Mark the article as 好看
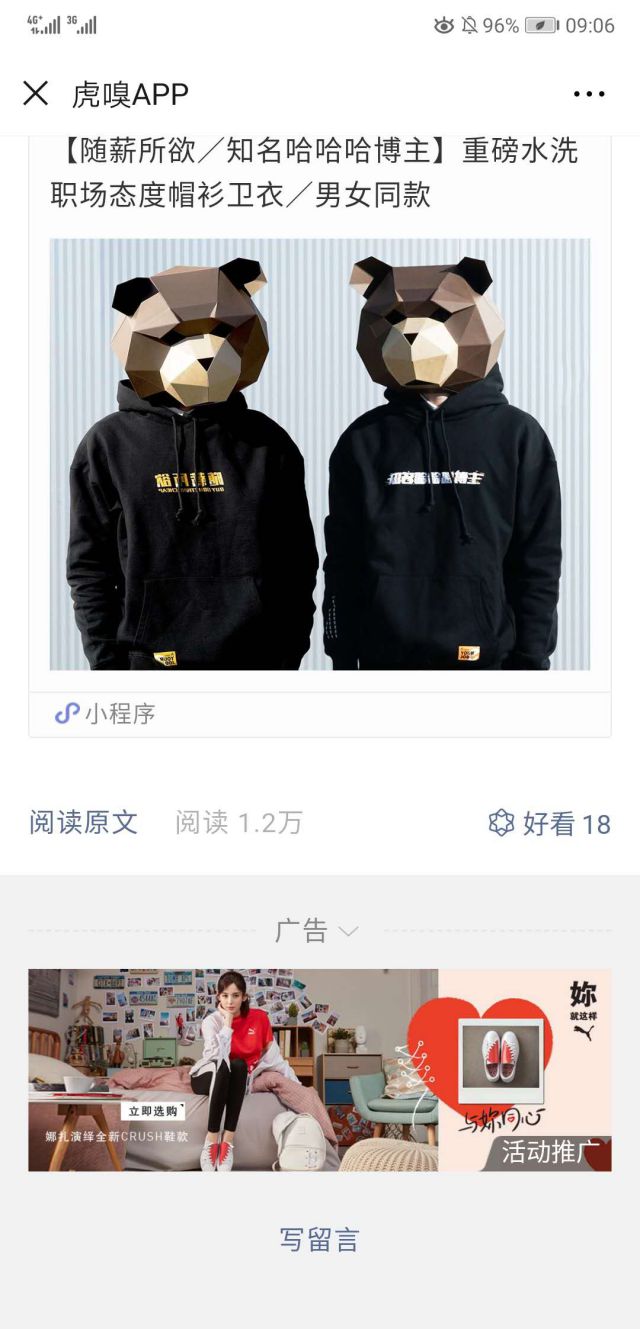Screen dimensions: 640x1329 point(548,823)
